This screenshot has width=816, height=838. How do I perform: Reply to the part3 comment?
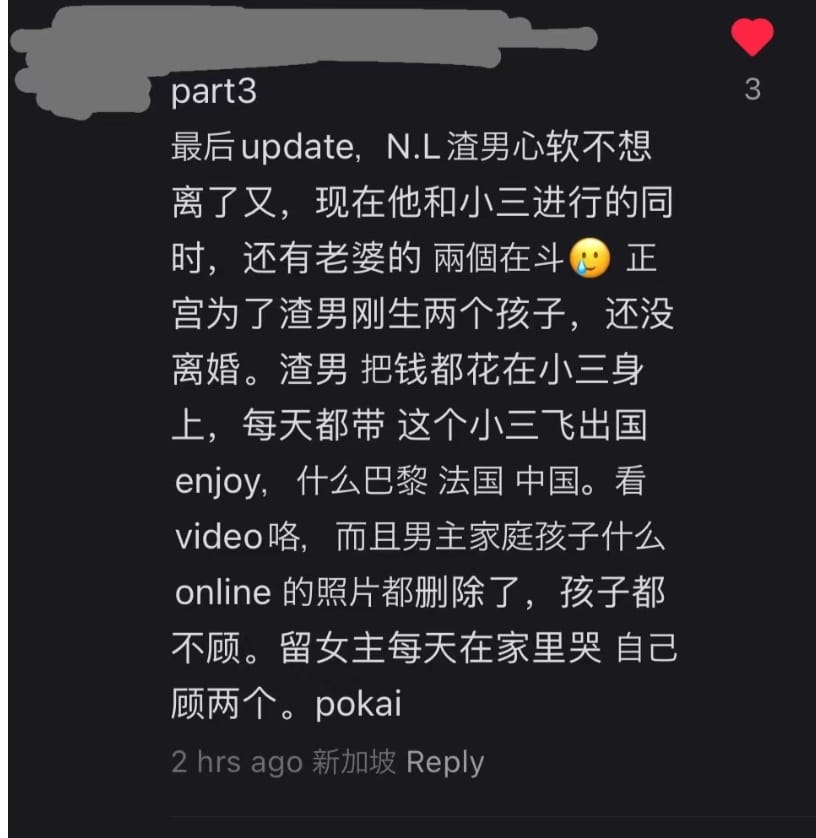tap(445, 762)
